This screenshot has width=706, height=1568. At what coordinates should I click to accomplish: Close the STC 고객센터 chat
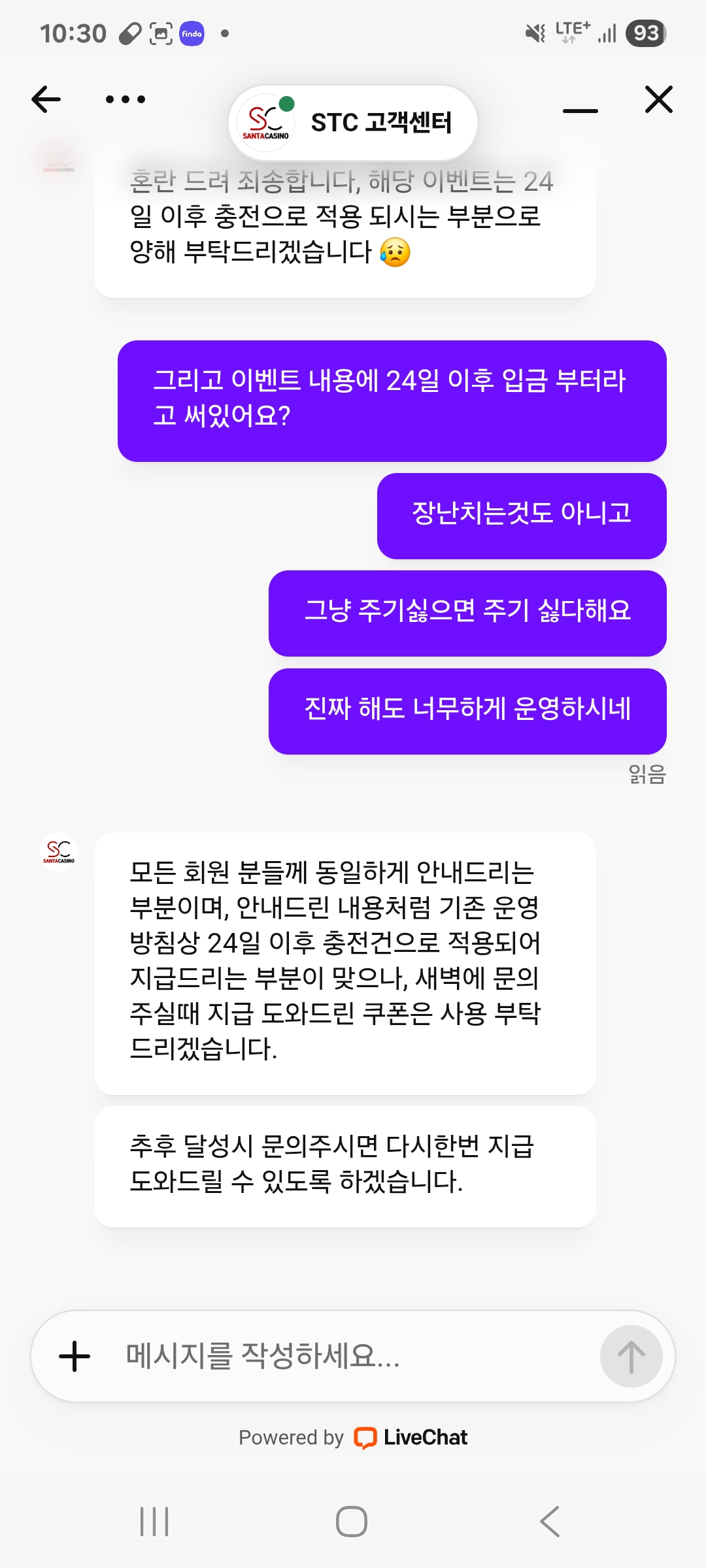pyautogui.click(x=658, y=100)
